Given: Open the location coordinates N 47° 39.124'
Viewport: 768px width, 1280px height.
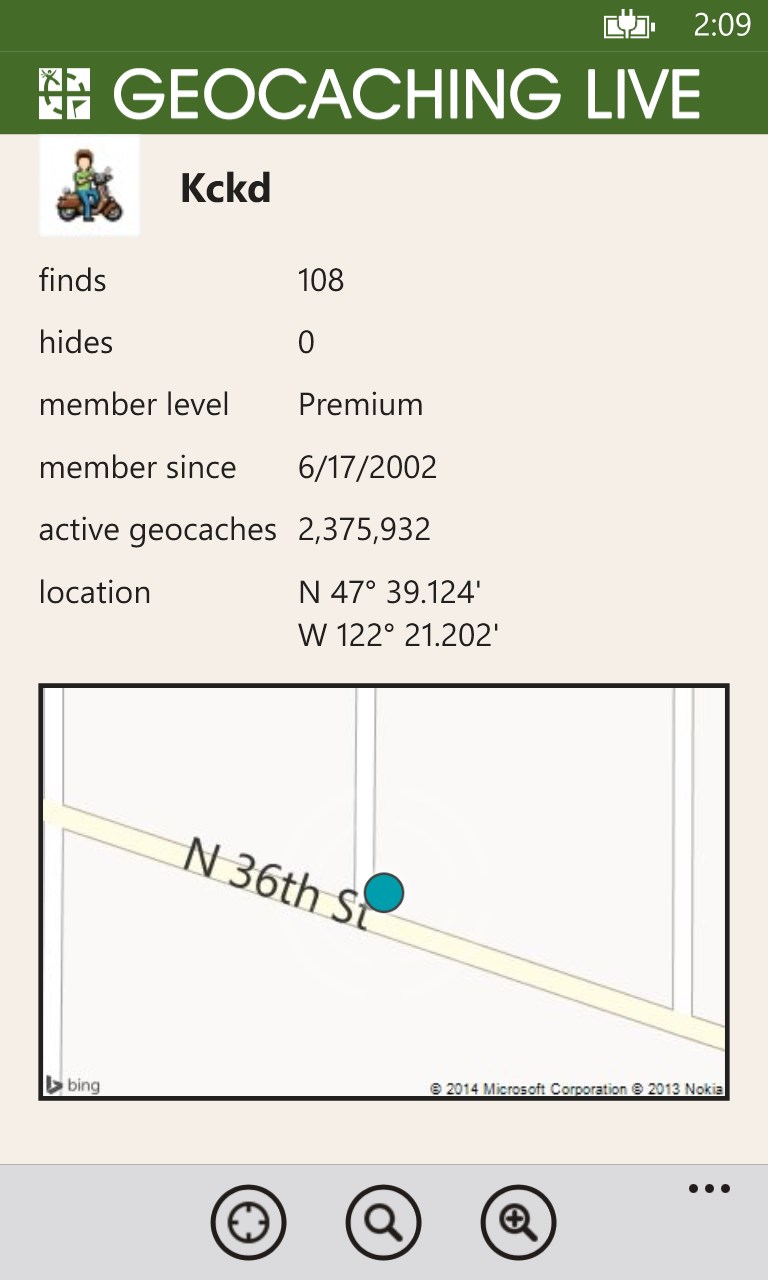Looking at the screenshot, I should [390, 592].
